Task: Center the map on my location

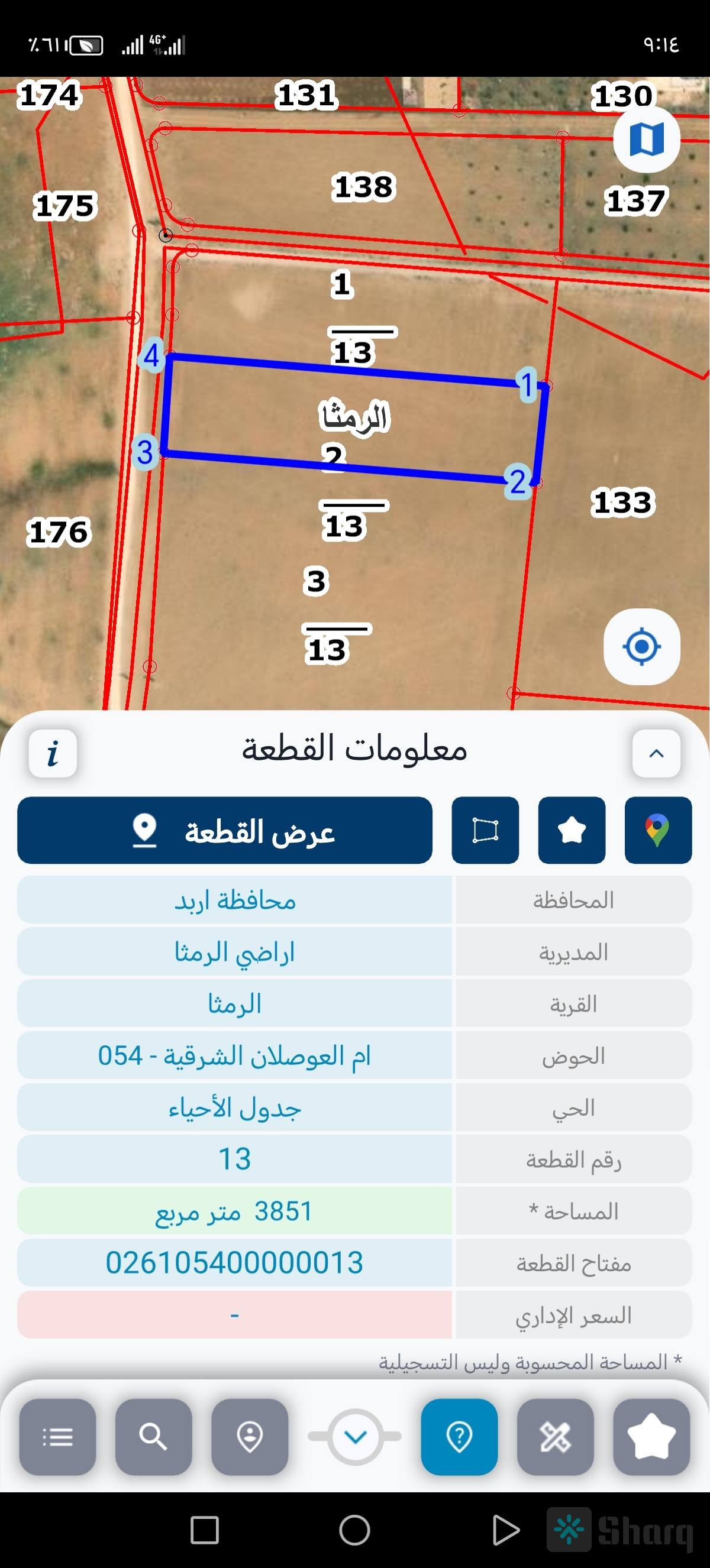Action: (641, 646)
